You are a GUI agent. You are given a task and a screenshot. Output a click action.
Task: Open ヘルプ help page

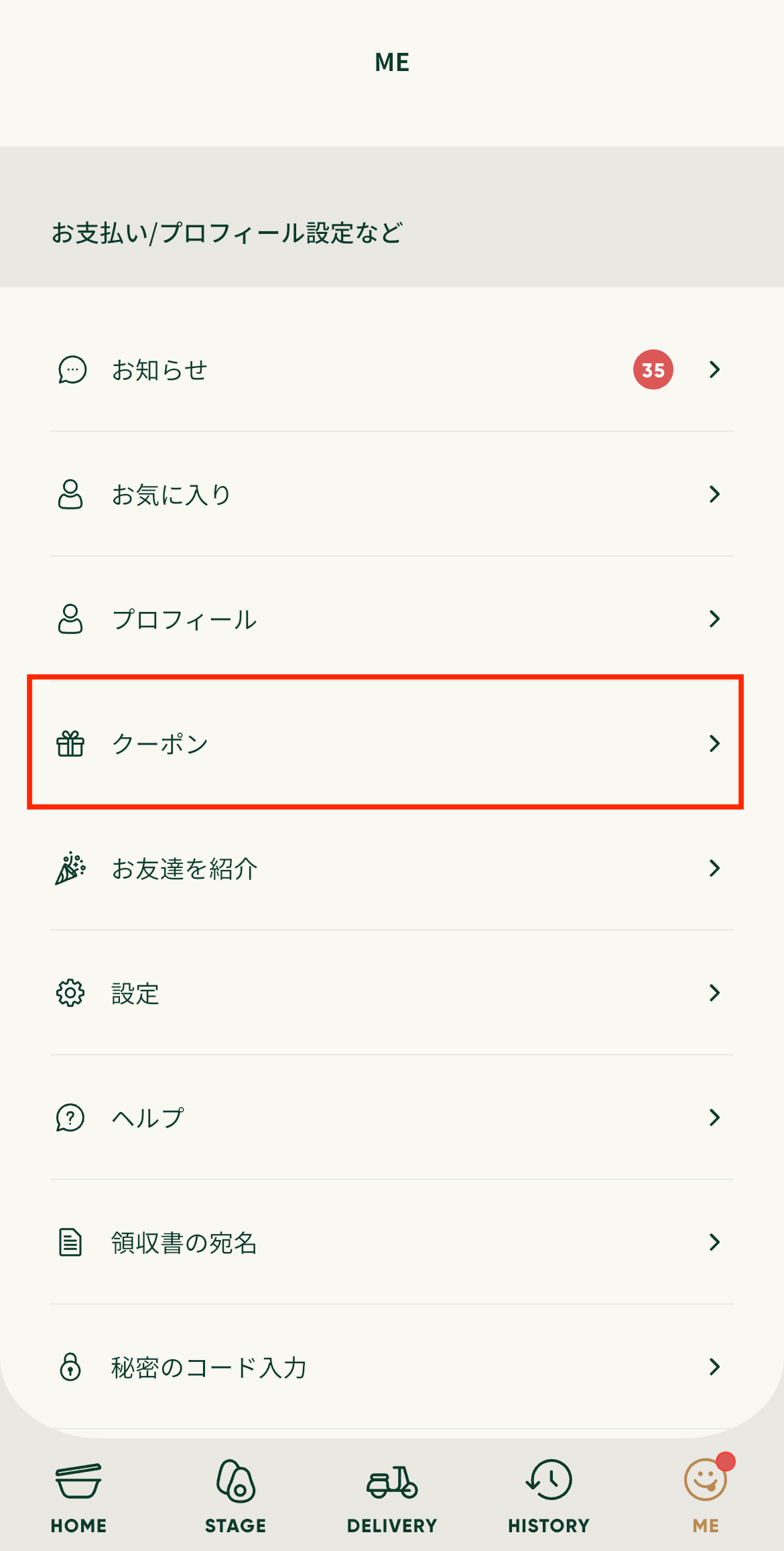[391, 1118]
